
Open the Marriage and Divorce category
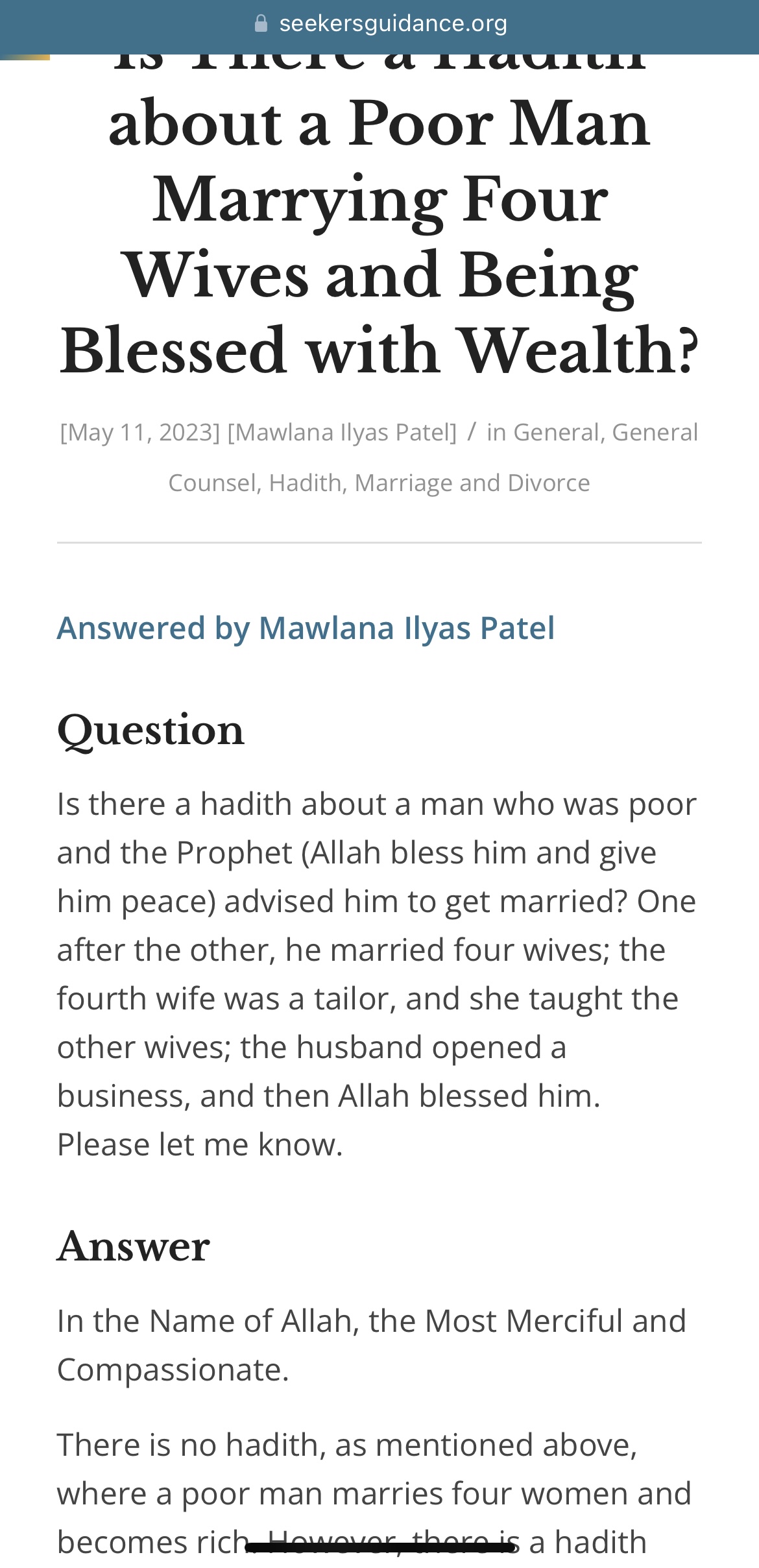[472, 483]
